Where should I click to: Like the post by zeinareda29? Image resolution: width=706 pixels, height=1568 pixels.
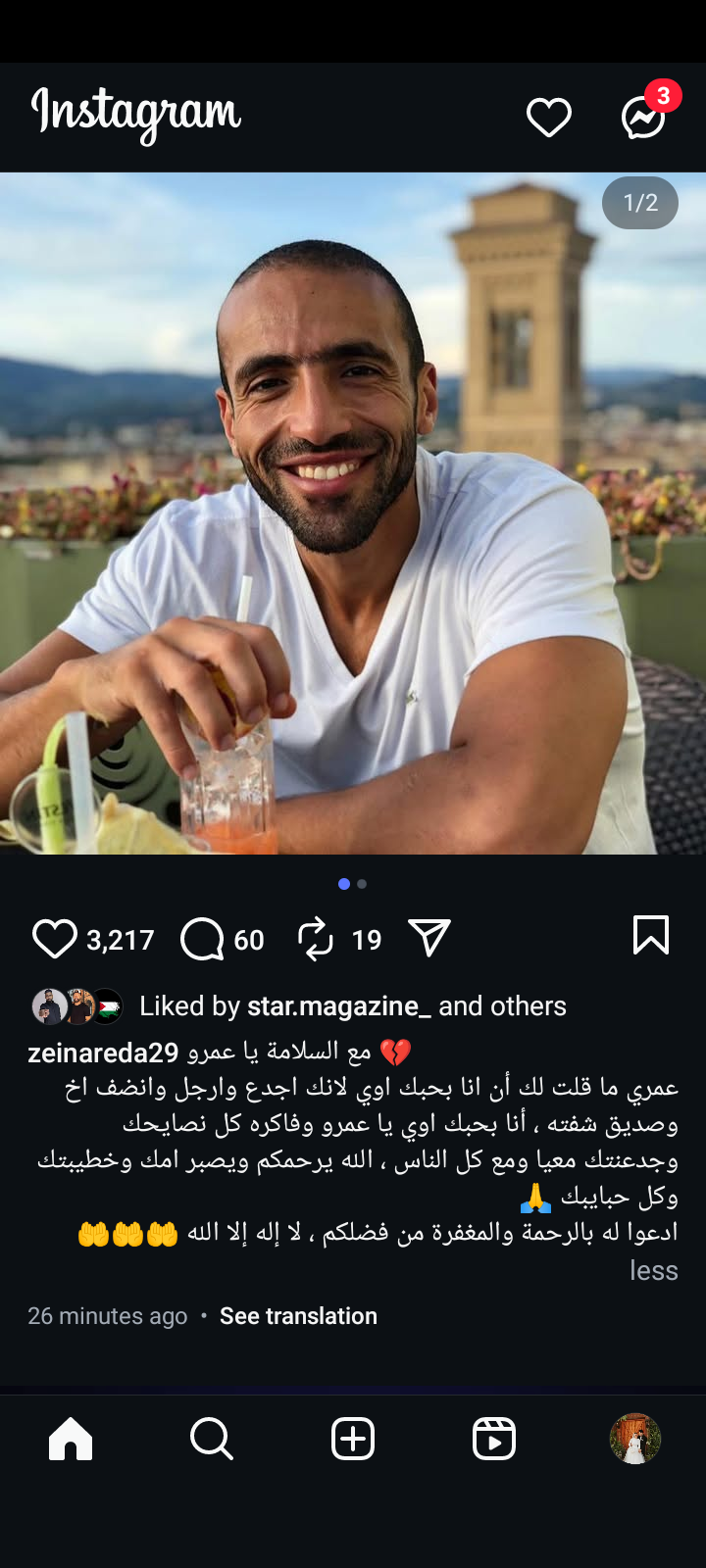point(55,939)
